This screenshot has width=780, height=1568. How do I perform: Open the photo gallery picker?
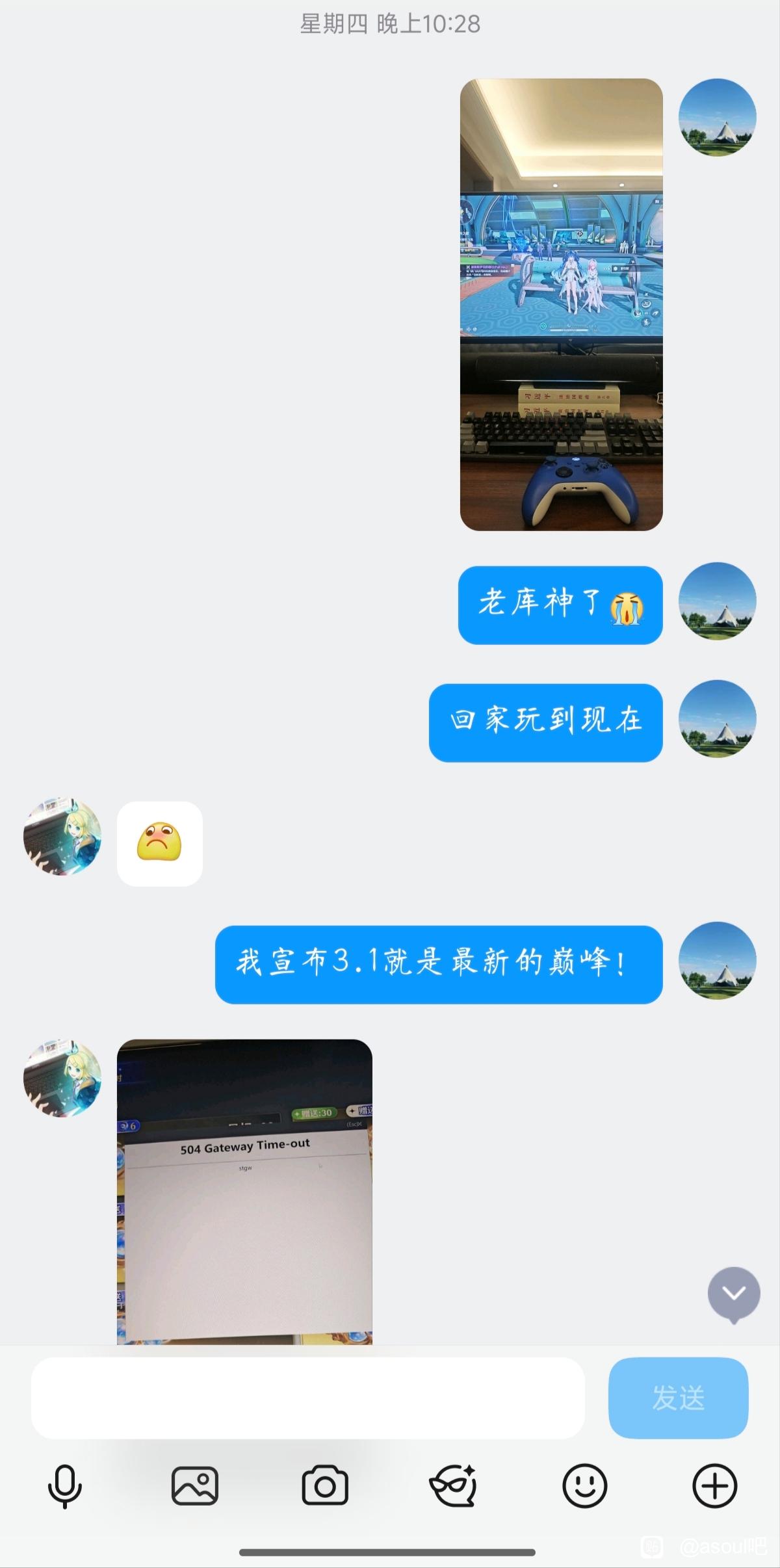coord(194,1486)
